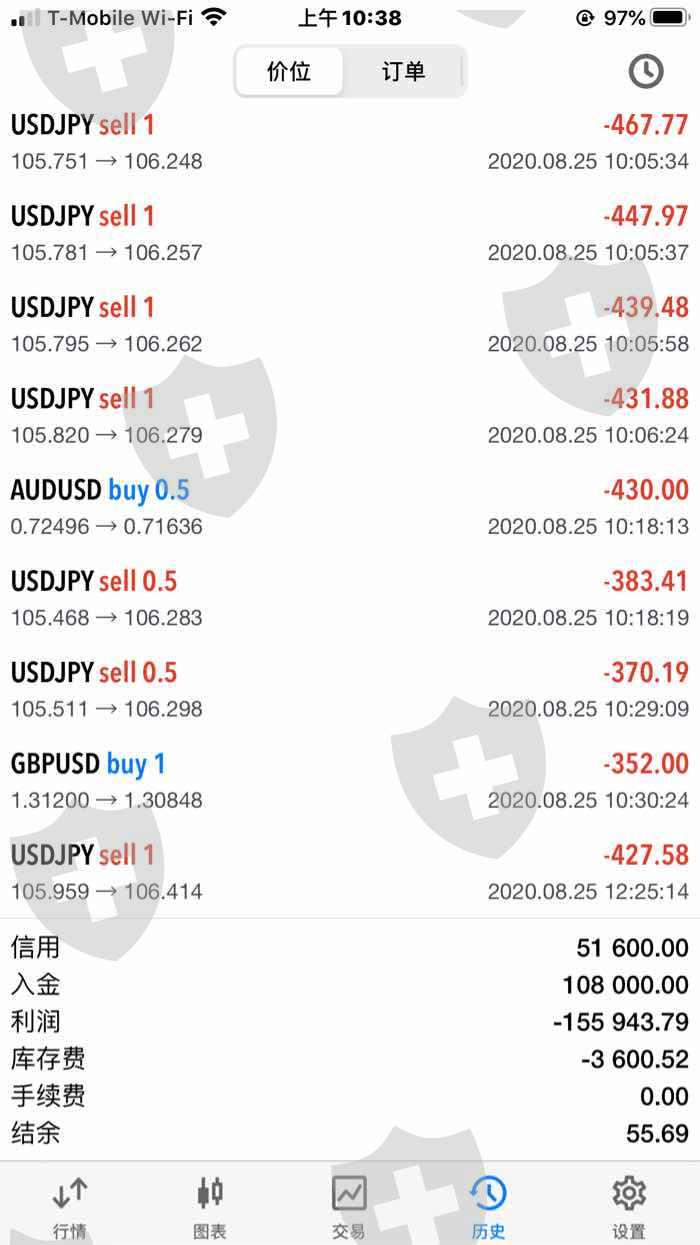Open the 图表 tab
The height and width of the screenshot is (1245, 700).
(x=210, y=1206)
